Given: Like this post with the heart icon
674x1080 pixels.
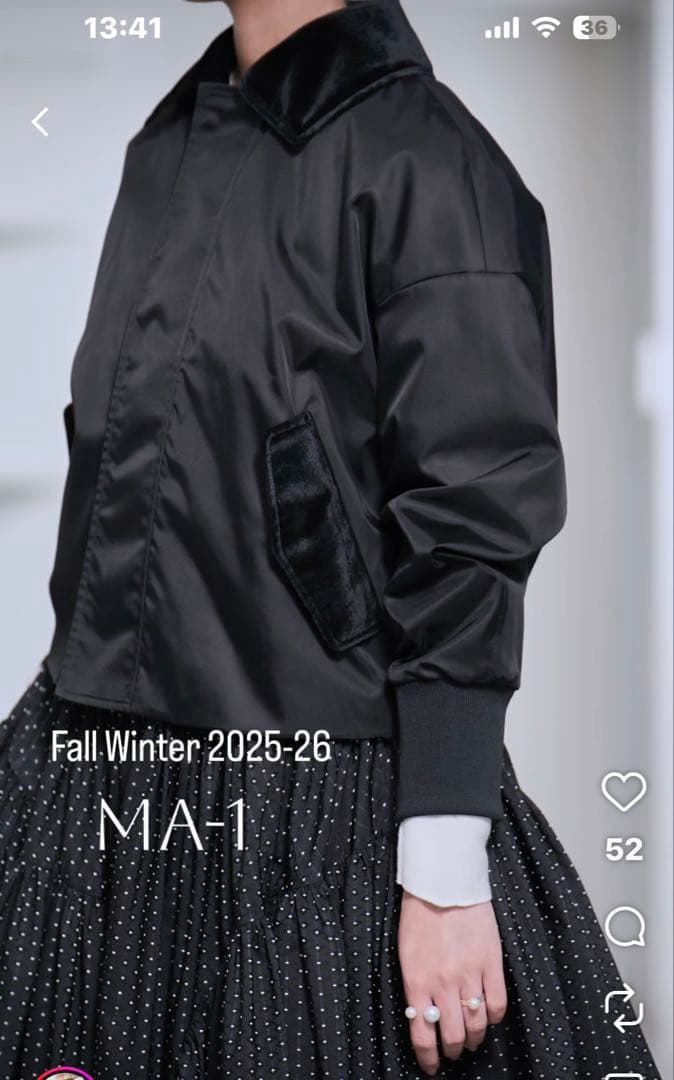Looking at the screenshot, I should coord(624,792).
